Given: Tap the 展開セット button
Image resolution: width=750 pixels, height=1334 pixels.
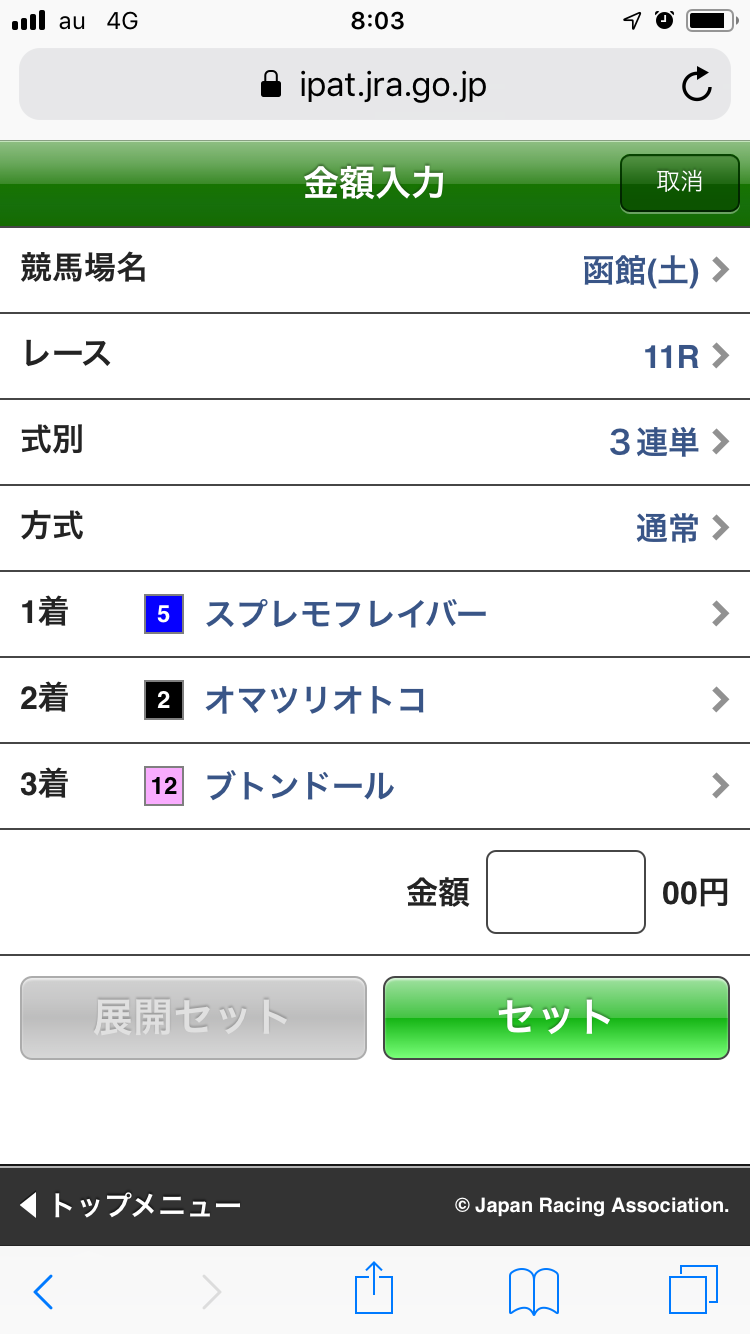Looking at the screenshot, I should [193, 1017].
